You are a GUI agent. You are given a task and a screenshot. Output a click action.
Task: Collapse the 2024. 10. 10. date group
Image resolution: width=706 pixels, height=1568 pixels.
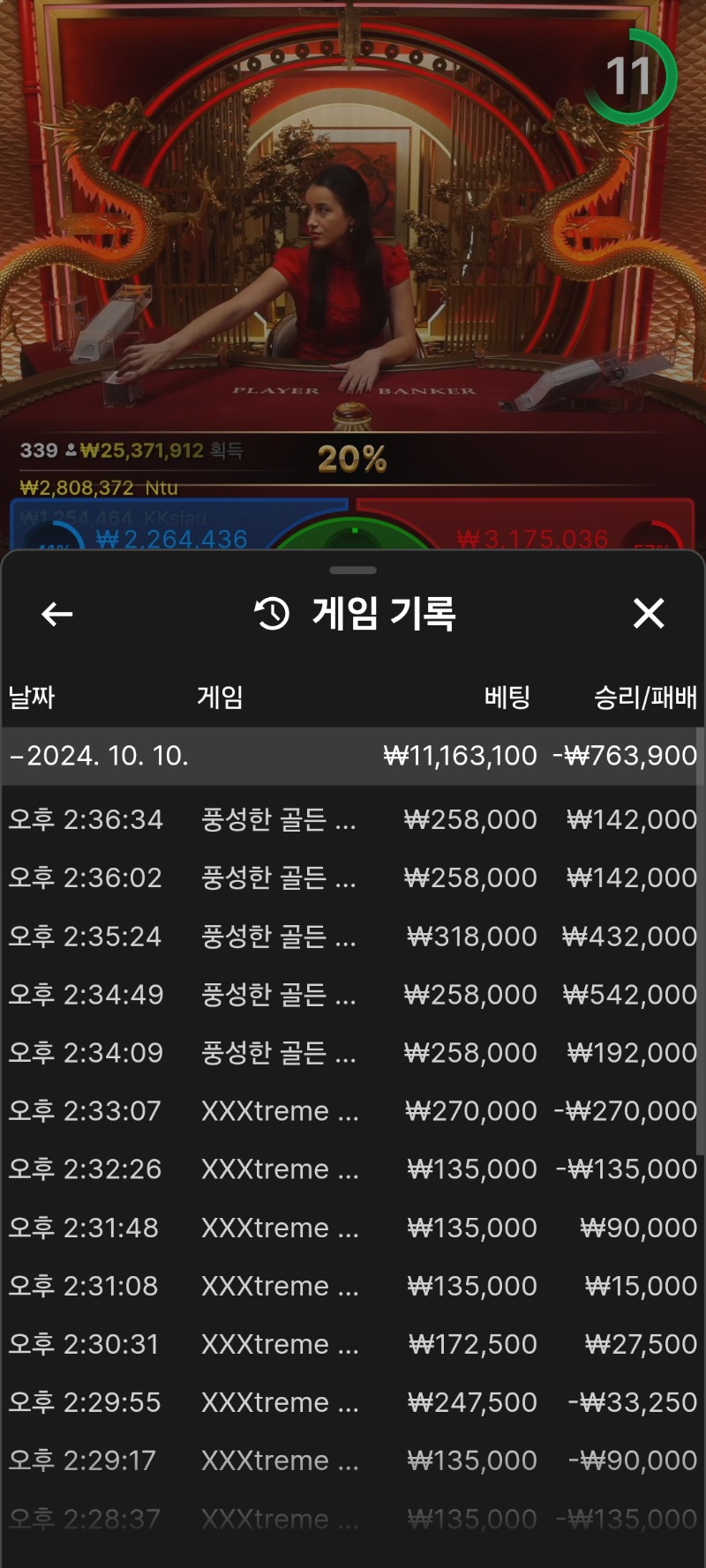click(x=352, y=756)
